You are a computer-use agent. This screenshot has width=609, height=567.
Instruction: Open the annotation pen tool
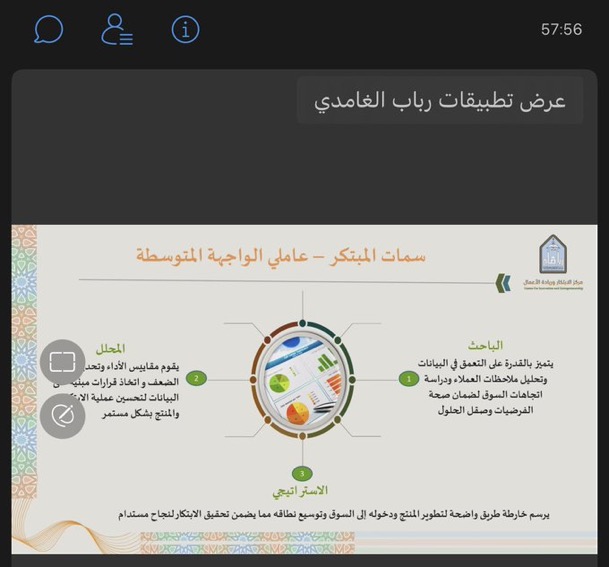[x=63, y=416]
